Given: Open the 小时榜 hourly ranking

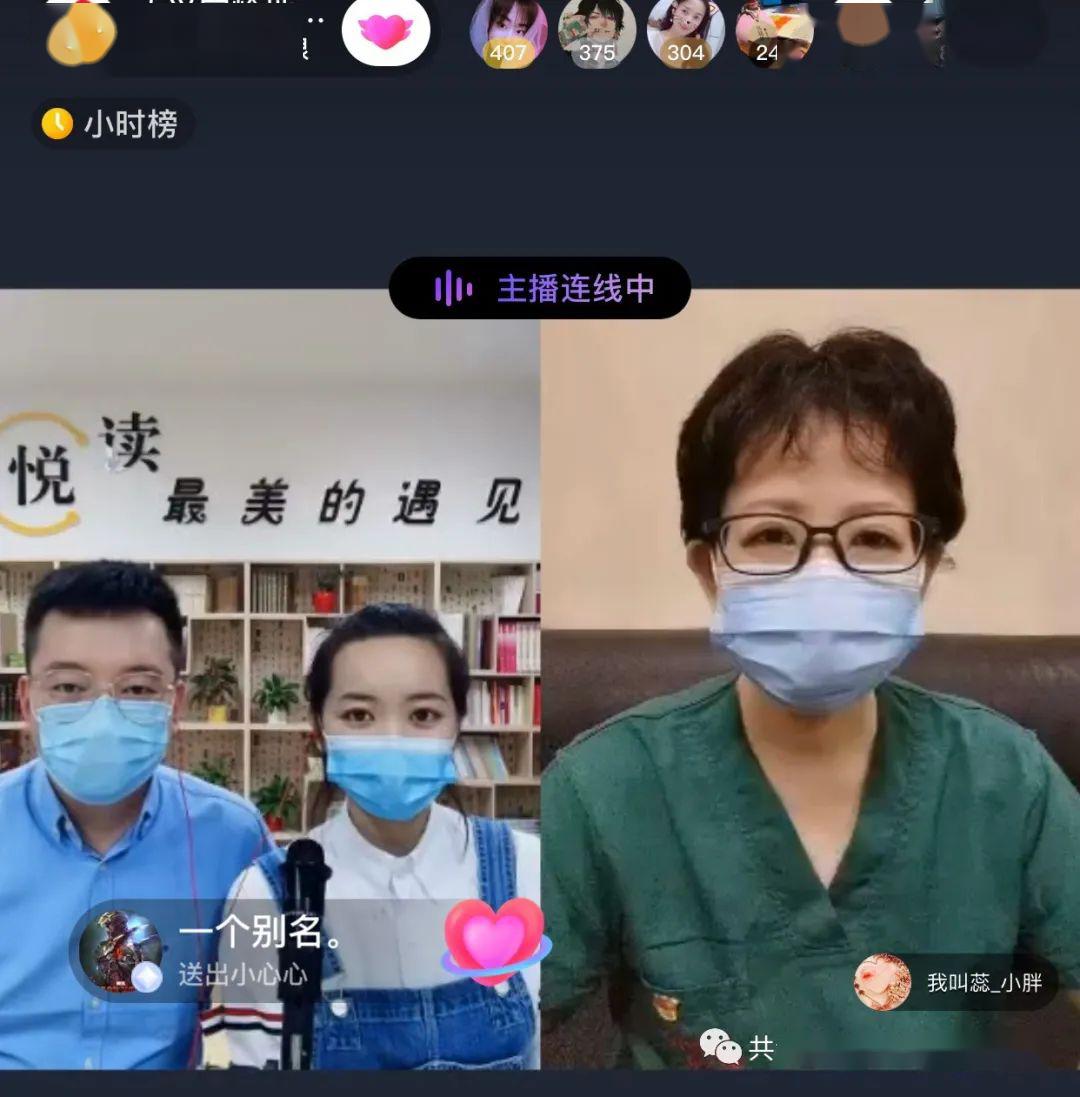Looking at the screenshot, I should (x=113, y=124).
